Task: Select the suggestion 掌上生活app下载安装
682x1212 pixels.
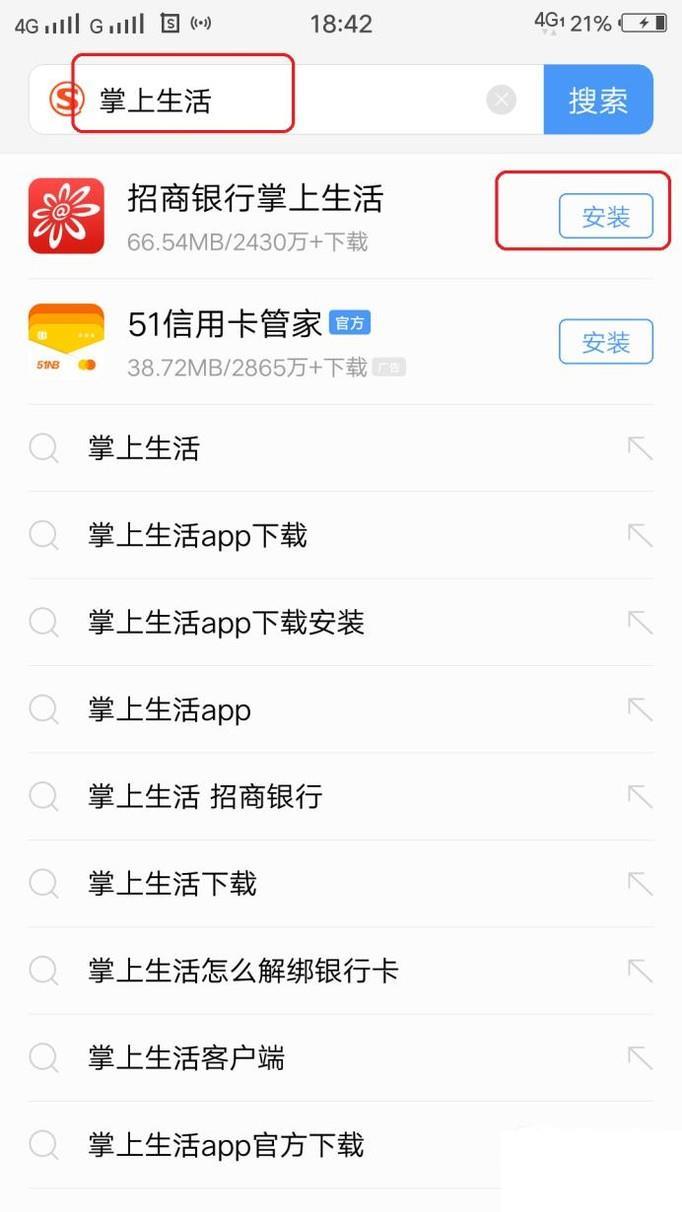Action: 341,623
